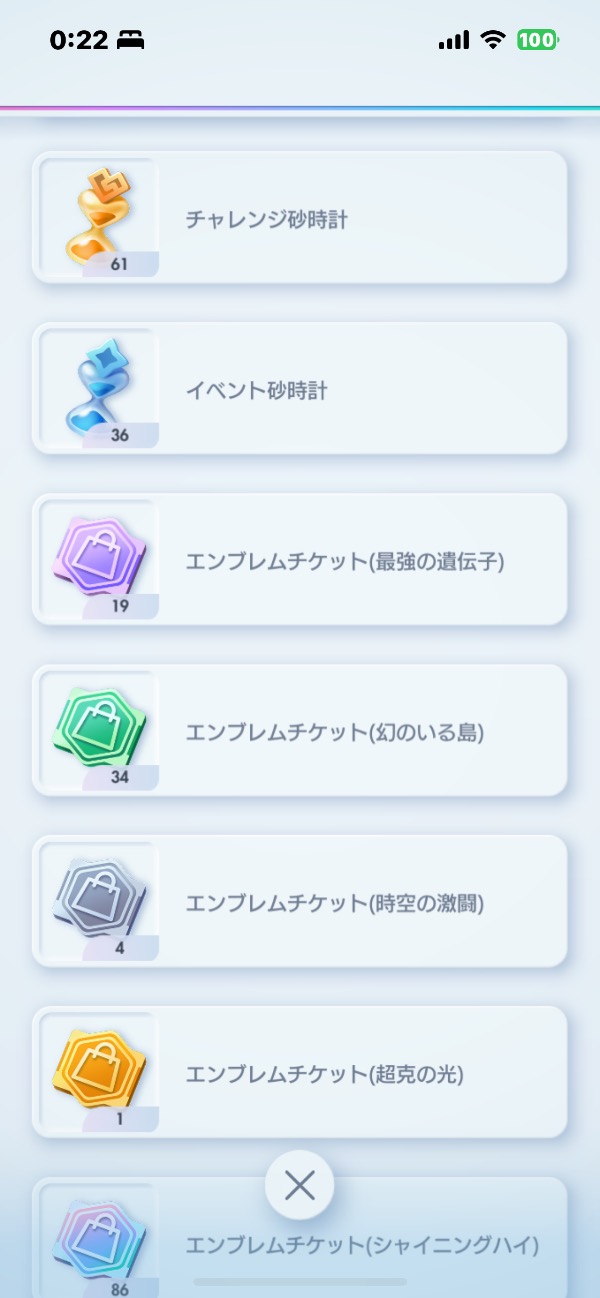Close the item list with the X button
Viewport: 600px width, 1298px height.
(x=300, y=1185)
